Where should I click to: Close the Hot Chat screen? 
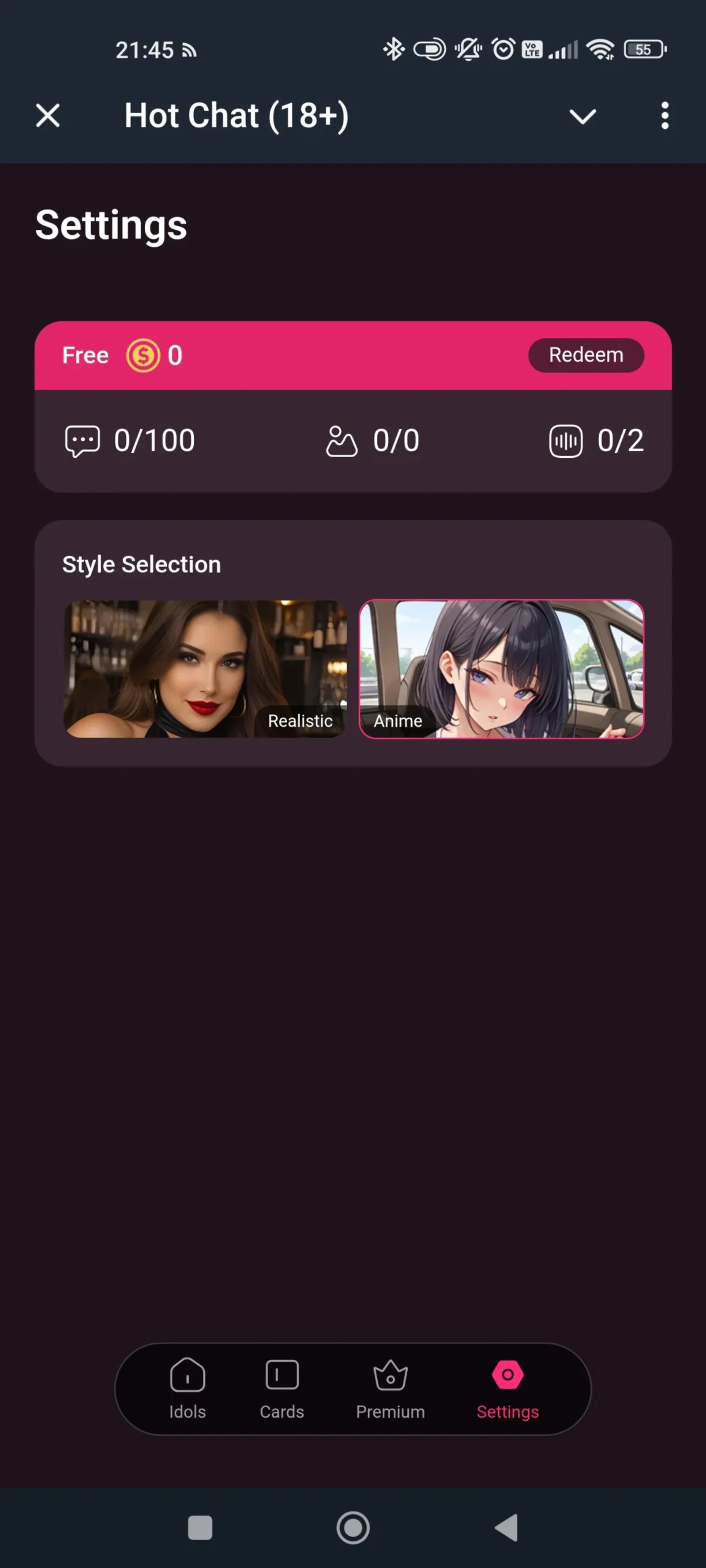coord(47,115)
